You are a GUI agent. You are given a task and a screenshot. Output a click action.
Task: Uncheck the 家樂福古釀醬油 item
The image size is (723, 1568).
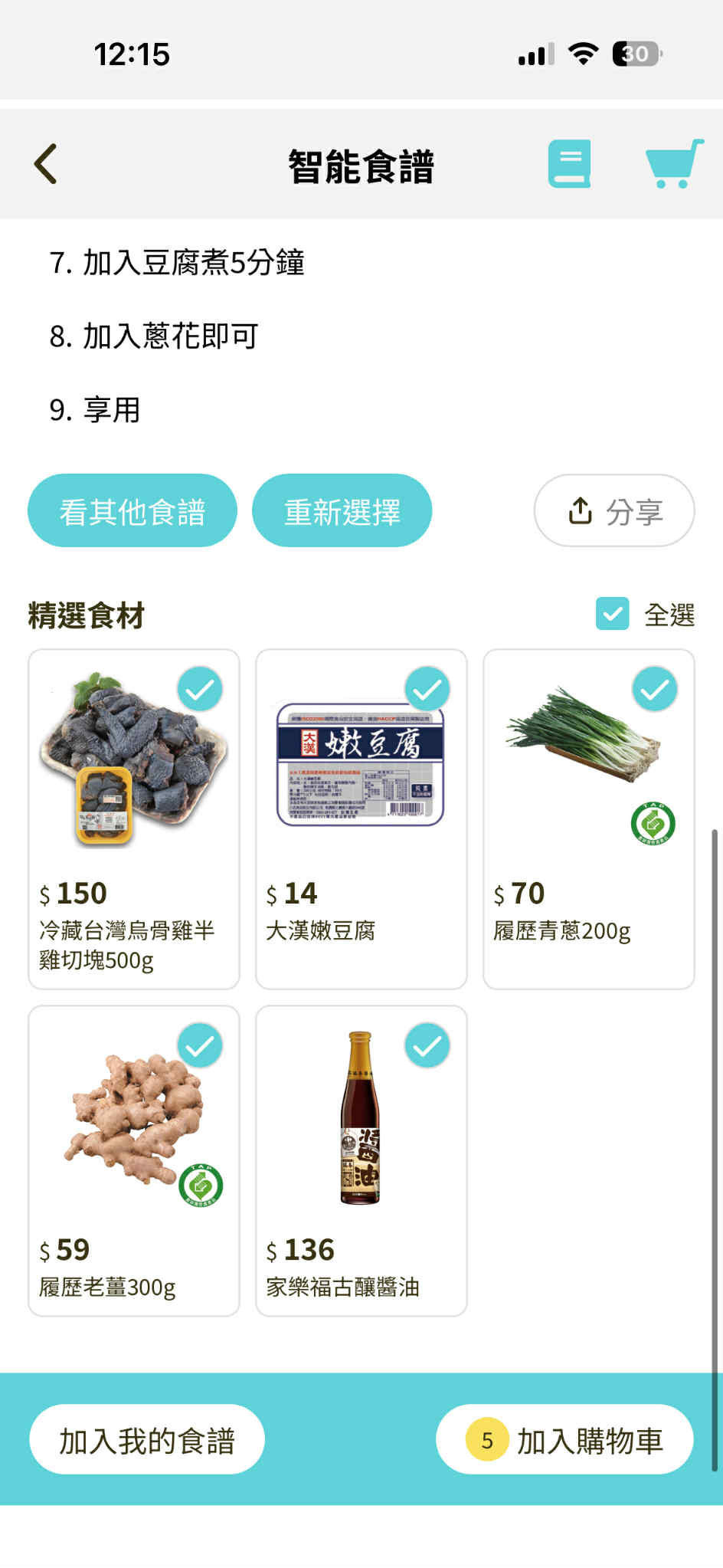click(427, 1045)
